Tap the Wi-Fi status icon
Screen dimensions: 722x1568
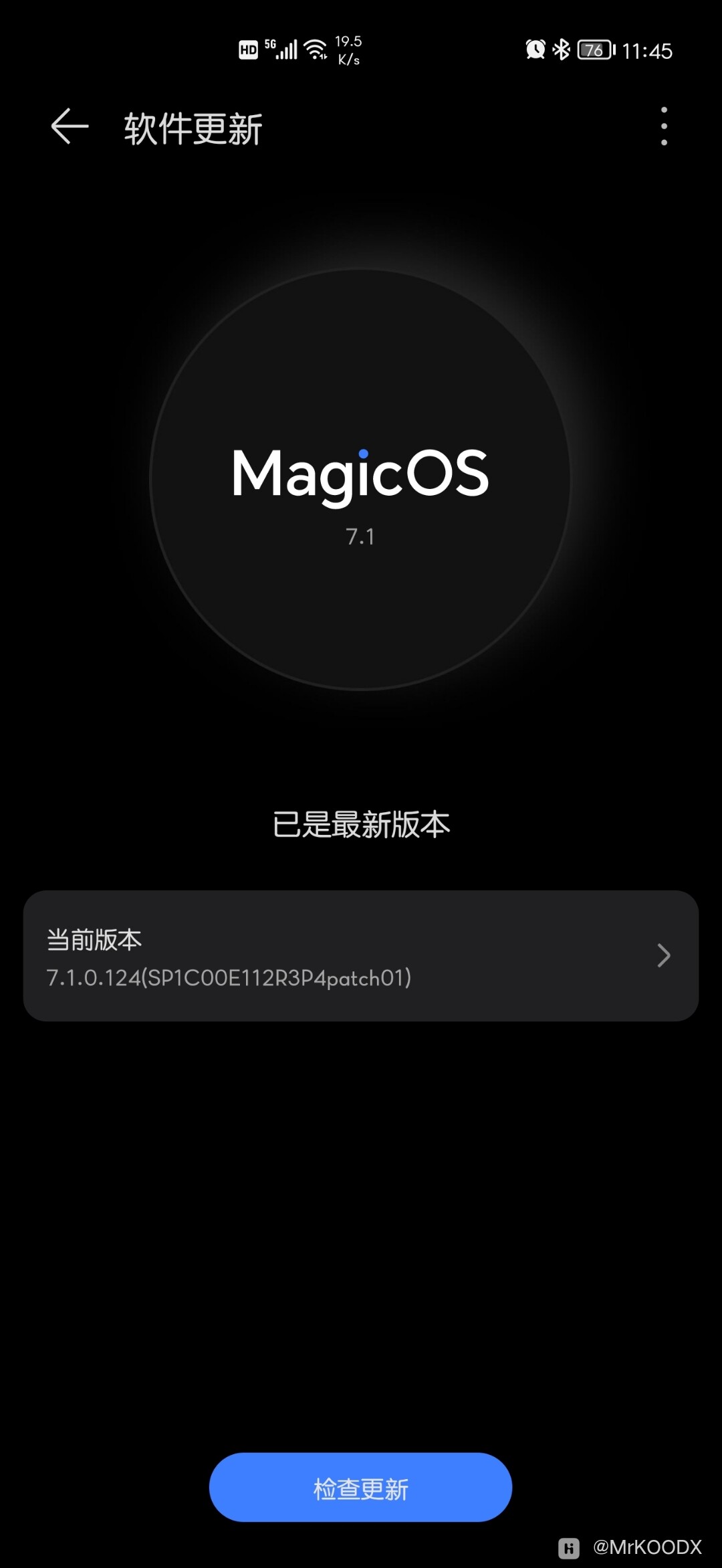click(x=314, y=48)
